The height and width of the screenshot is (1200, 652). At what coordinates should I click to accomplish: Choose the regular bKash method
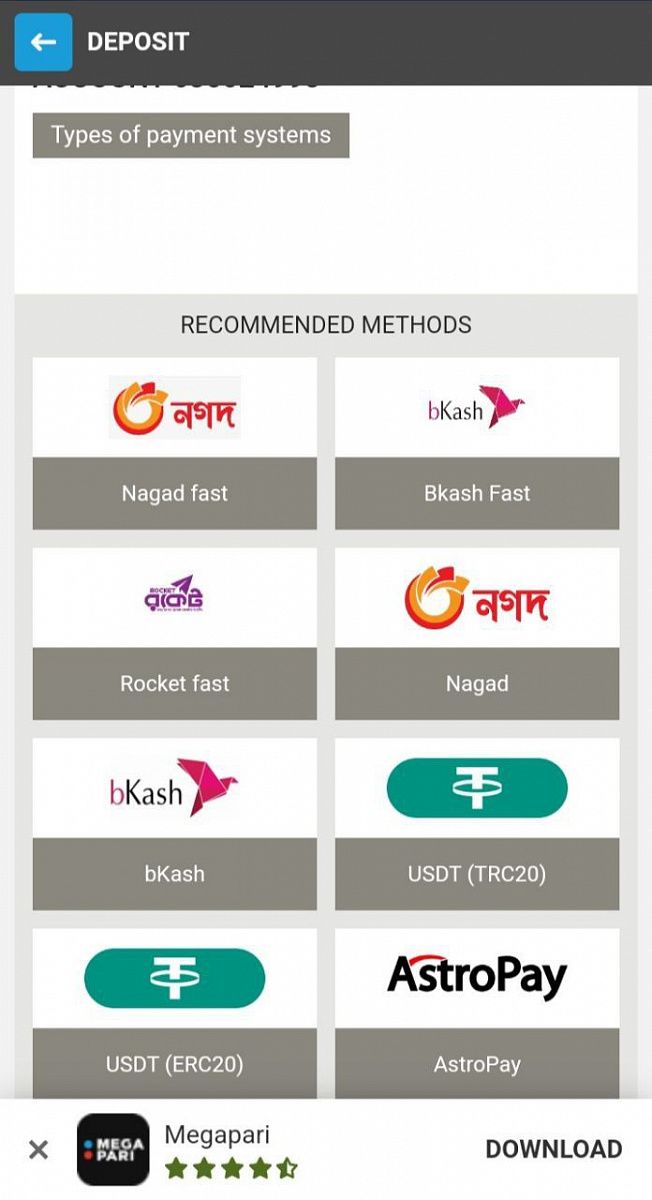[175, 823]
